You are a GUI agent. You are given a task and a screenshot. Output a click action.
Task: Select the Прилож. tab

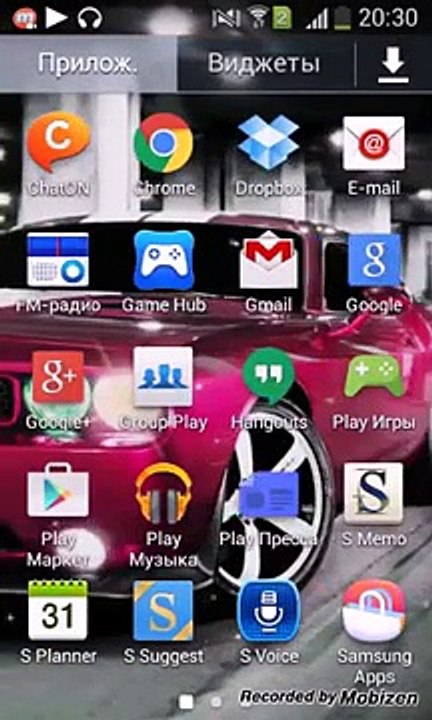click(x=88, y=63)
